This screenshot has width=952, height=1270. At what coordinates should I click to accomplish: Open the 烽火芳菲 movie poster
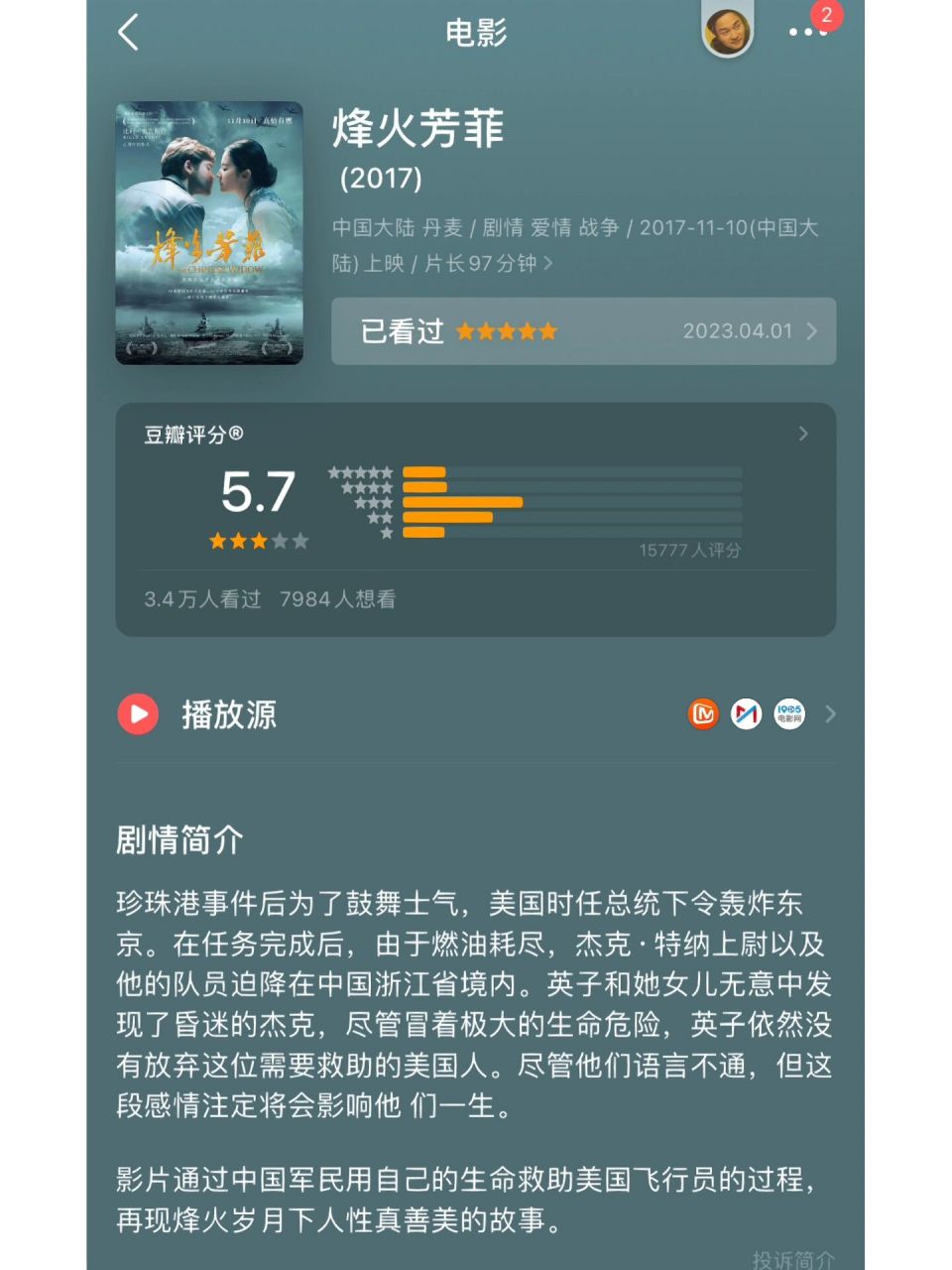tap(208, 233)
